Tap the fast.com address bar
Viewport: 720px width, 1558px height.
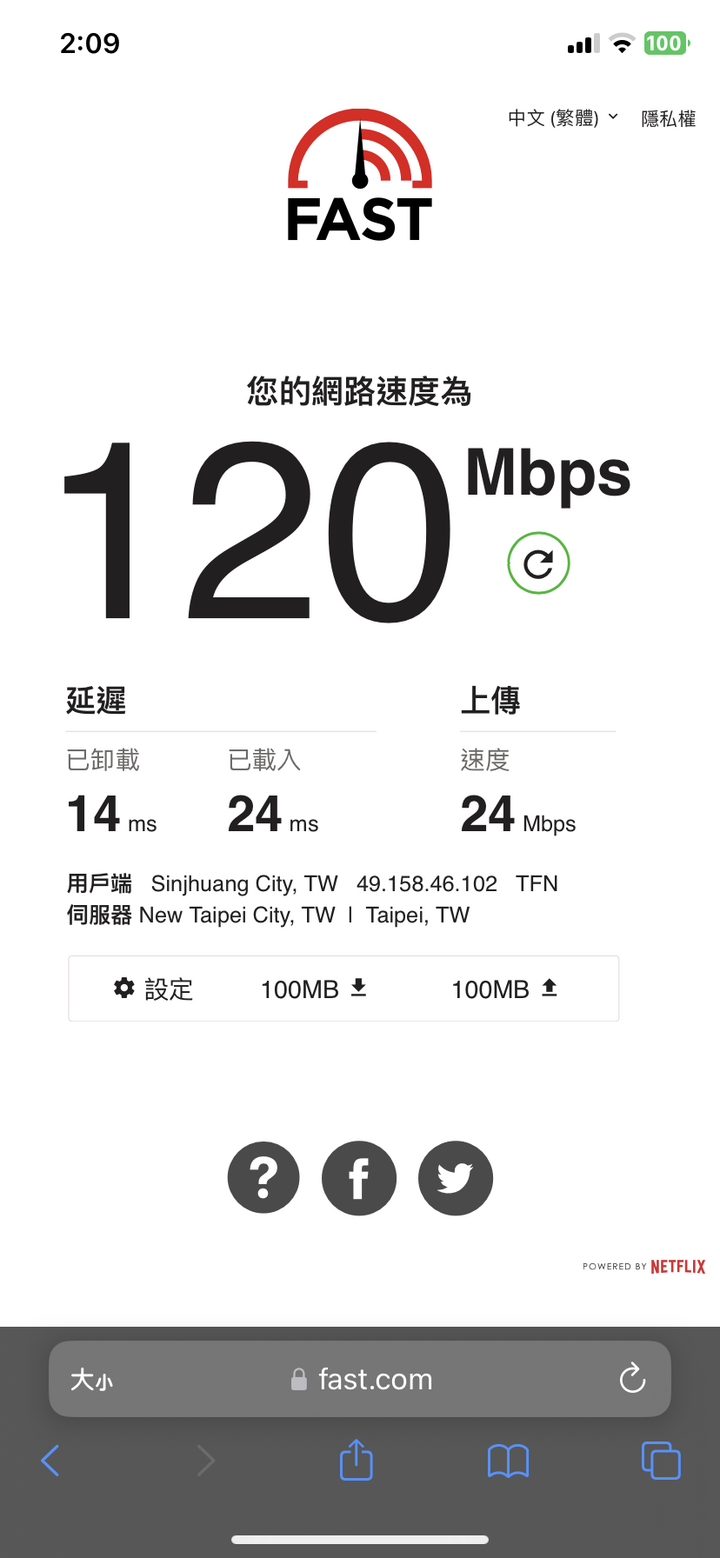pos(360,1379)
